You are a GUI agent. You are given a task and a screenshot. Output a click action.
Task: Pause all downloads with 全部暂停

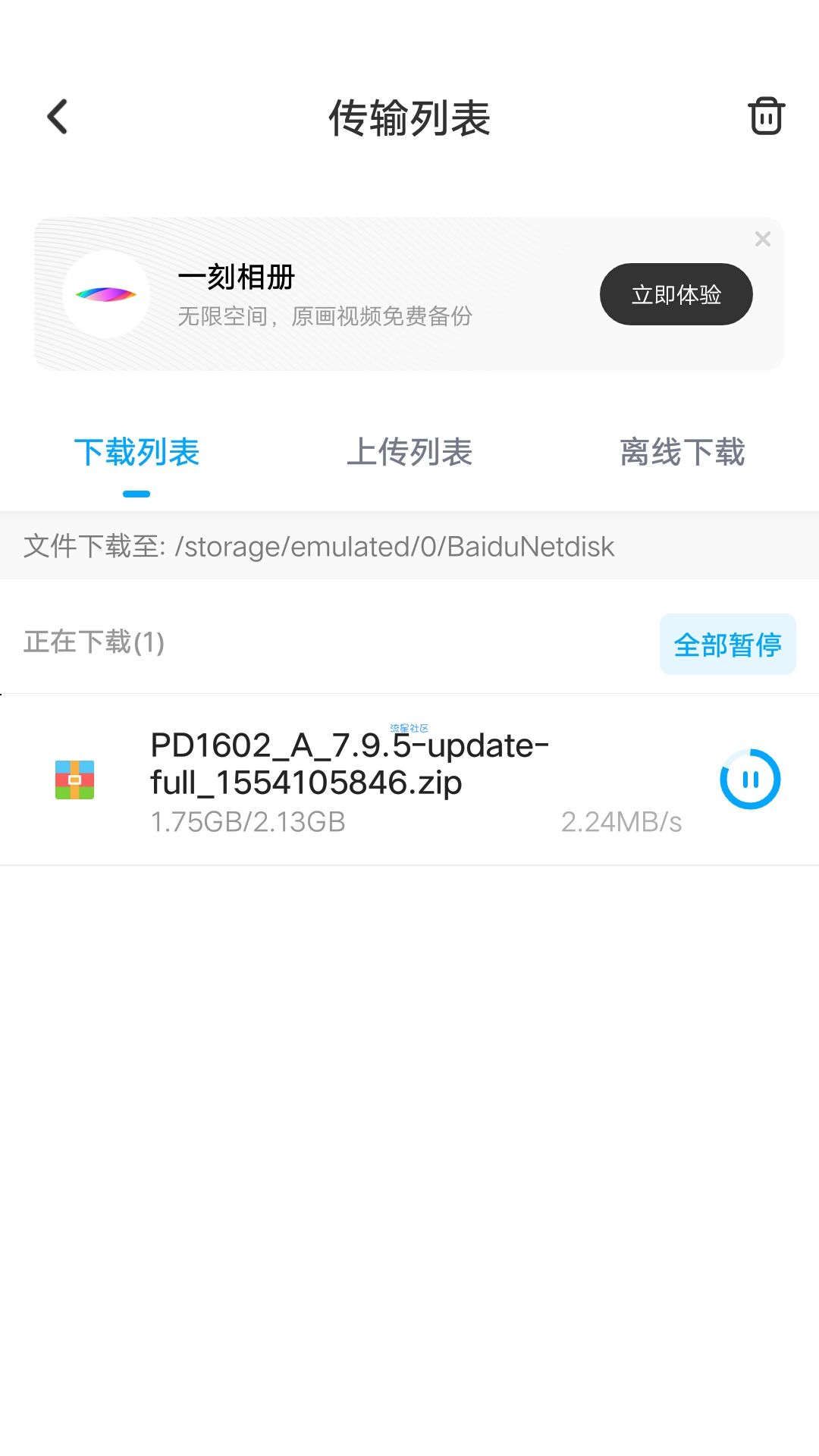(728, 645)
